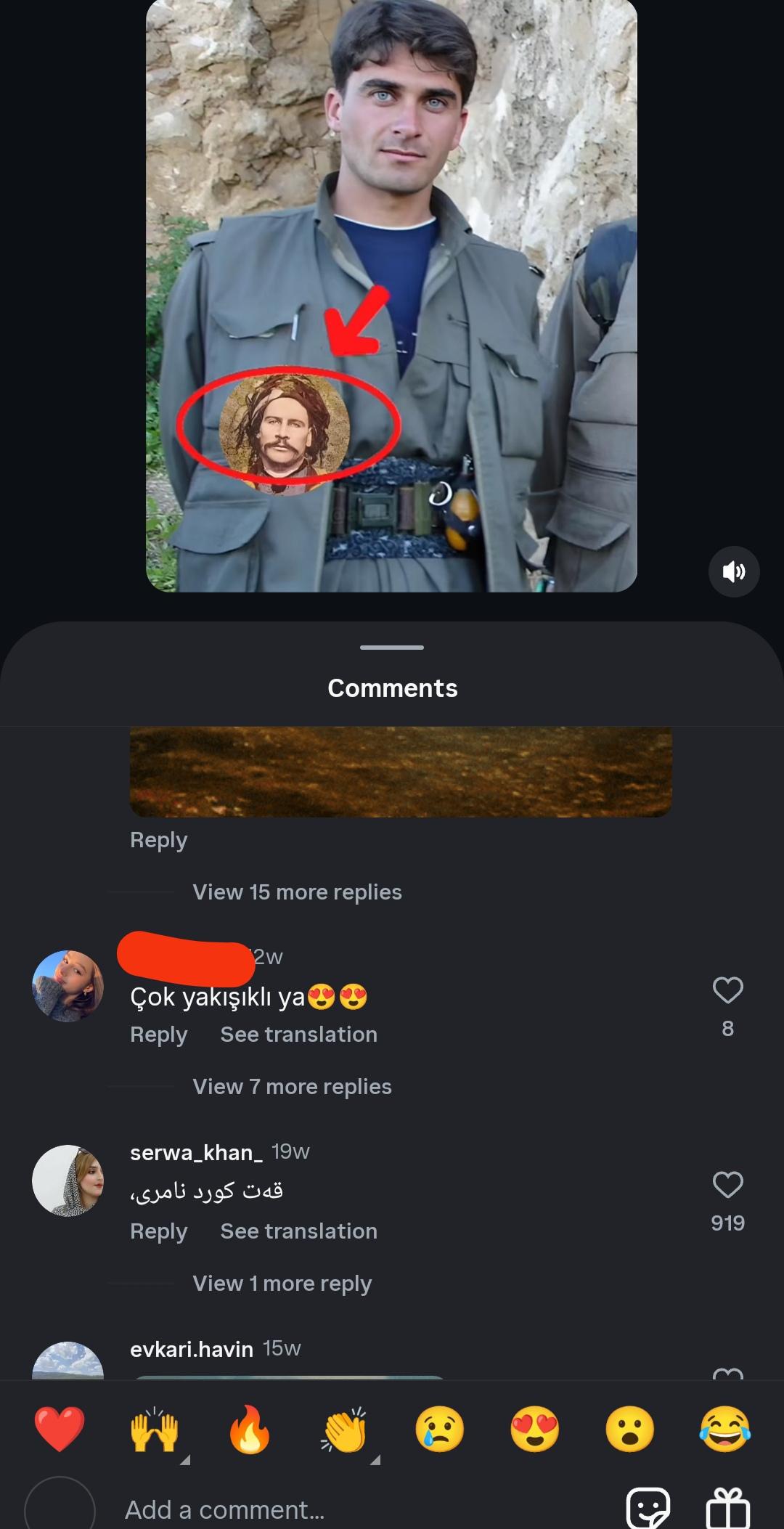The image size is (784, 1529).
Task: Open serwa_khan_ profile from username
Action: click(196, 1152)
